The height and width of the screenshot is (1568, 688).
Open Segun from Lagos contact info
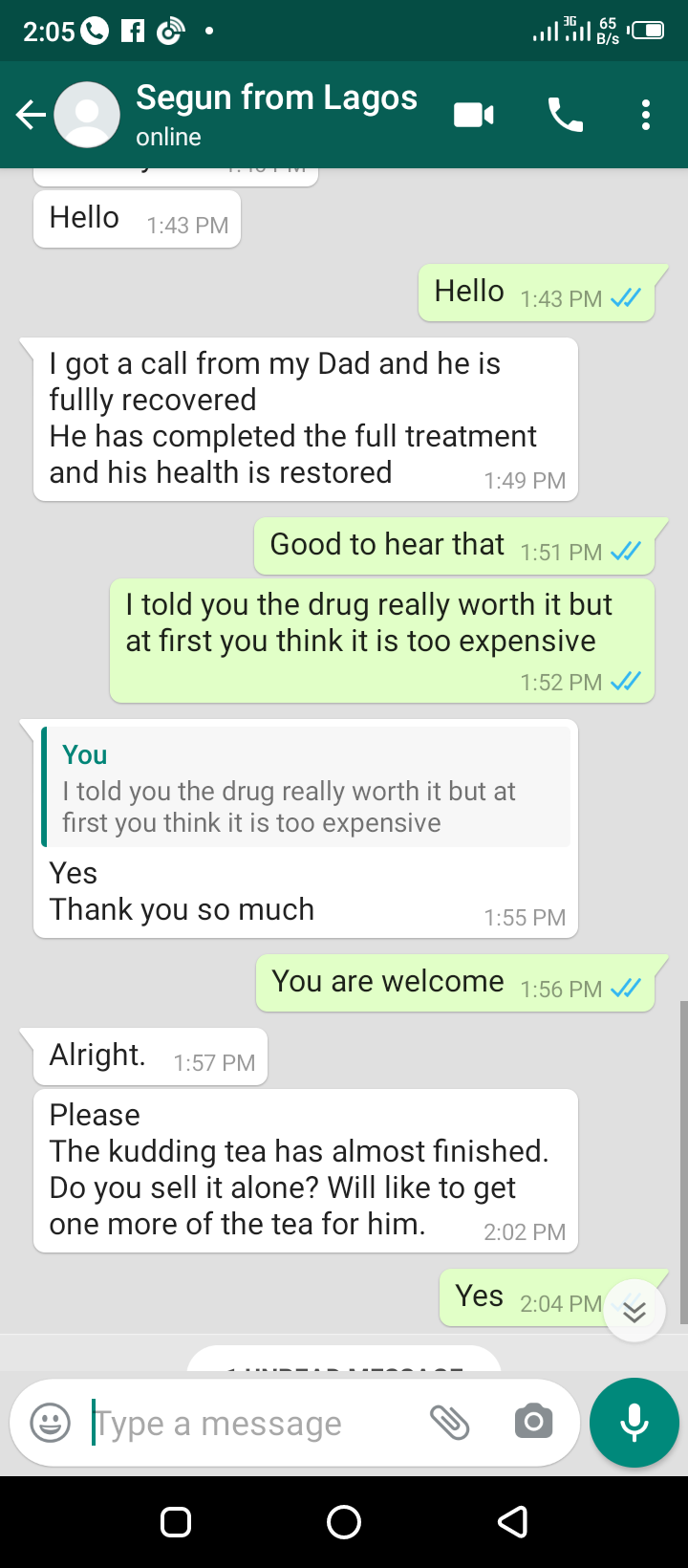click(x=276, y=114)
